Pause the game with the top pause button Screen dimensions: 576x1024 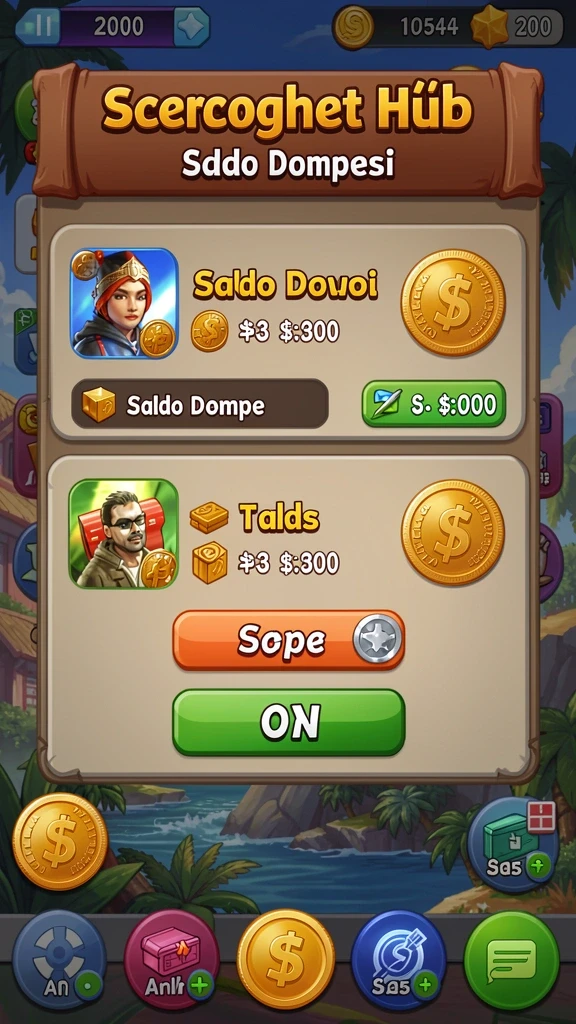tap(38, 26)
